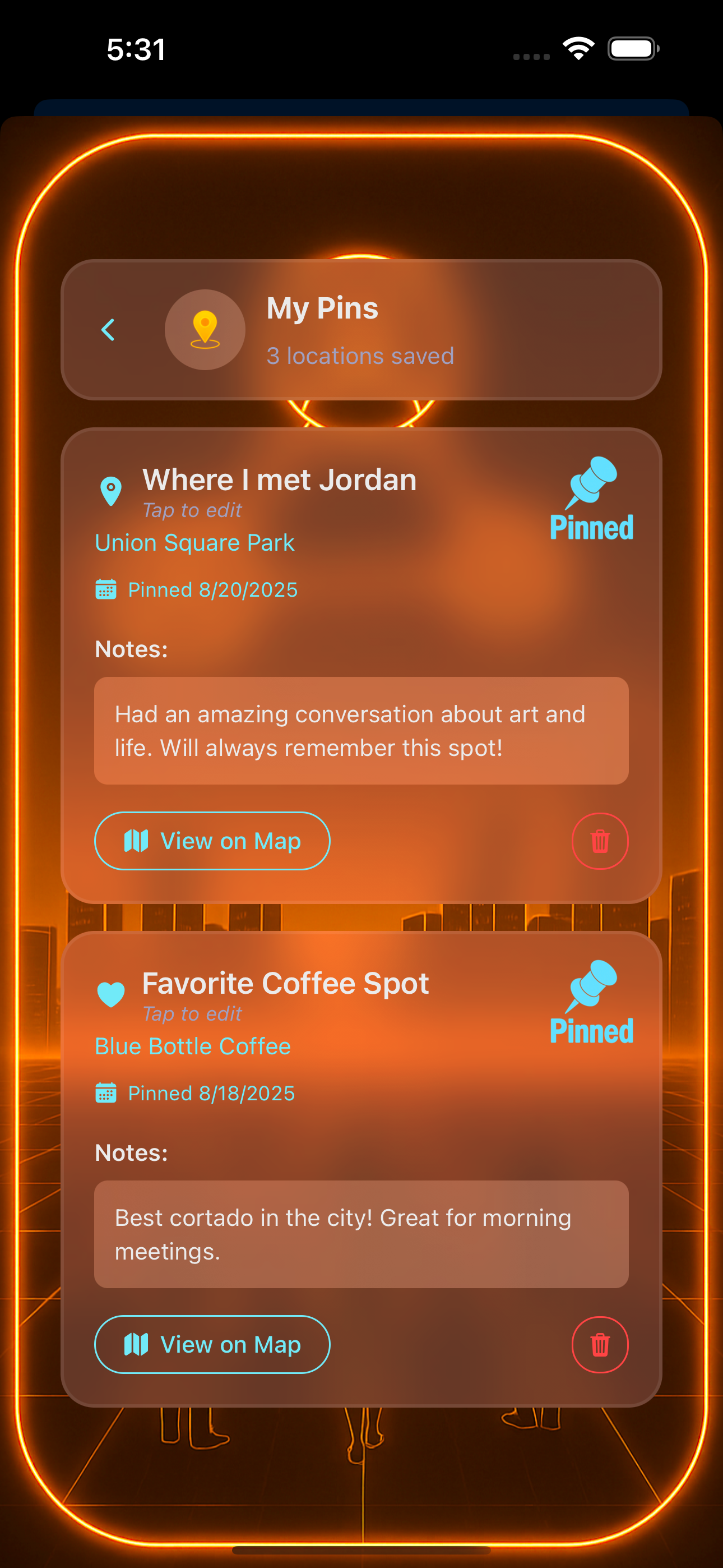723x1568 pixels.
Task: Delete the Favorite Coffee Spot pin via trash icon
Action: pos(600,1345)
